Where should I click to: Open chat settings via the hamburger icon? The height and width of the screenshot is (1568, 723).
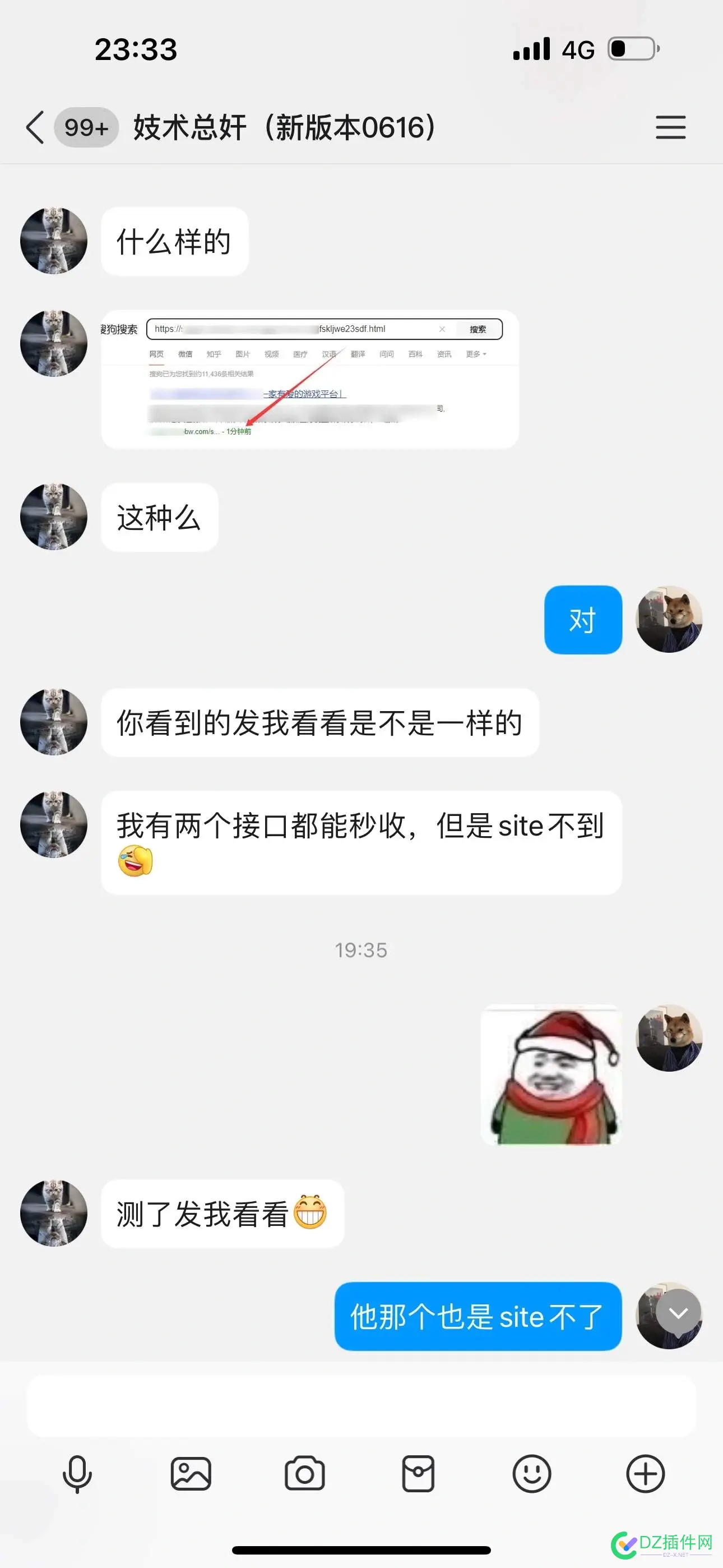click(671, 128)
